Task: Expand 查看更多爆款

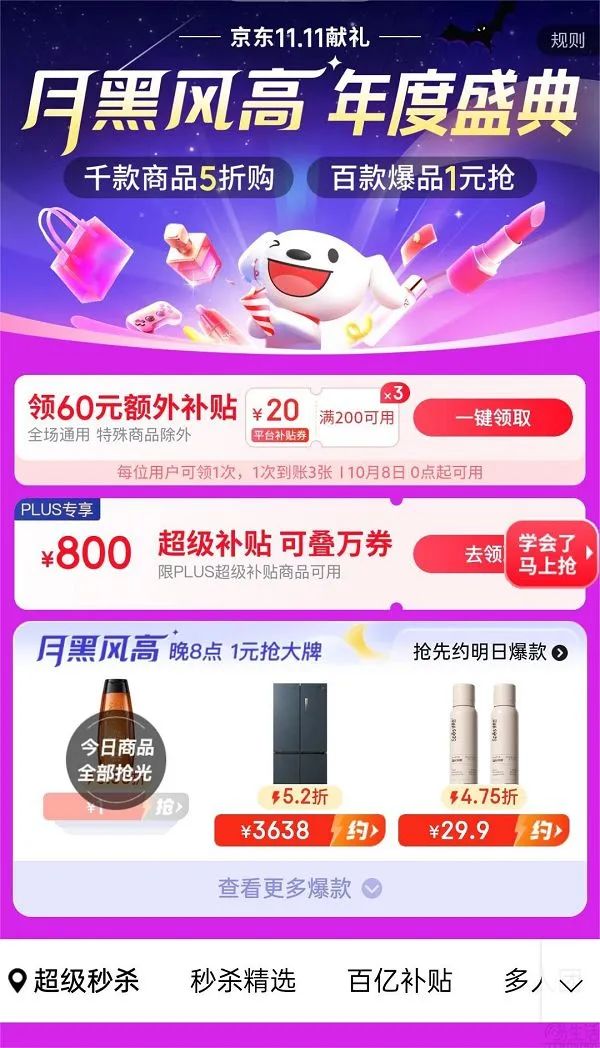Action: (x=300, y=887)
